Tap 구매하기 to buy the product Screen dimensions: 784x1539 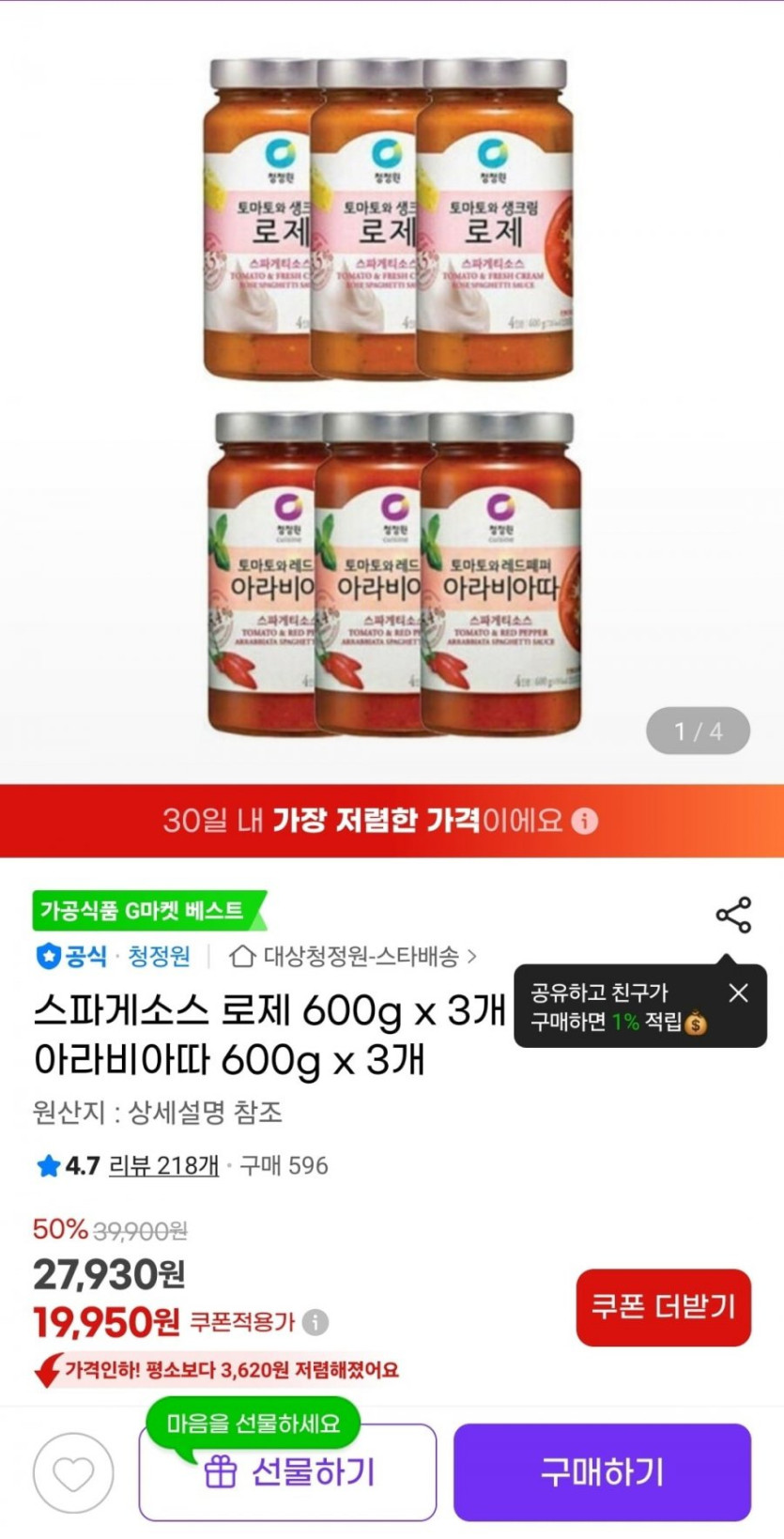point(602,1472)
